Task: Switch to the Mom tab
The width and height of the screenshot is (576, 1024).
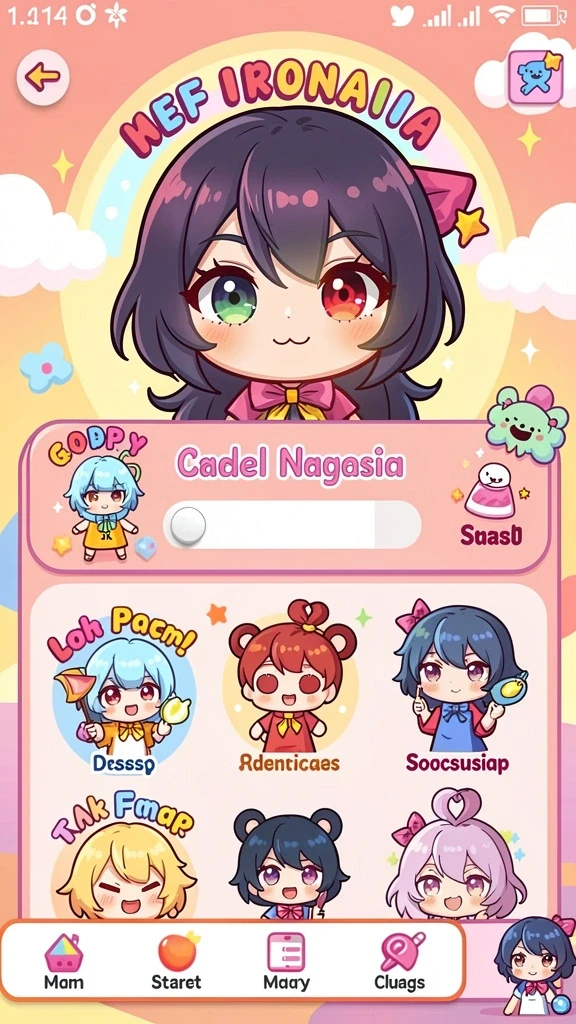Action: [x=64, y=961]
